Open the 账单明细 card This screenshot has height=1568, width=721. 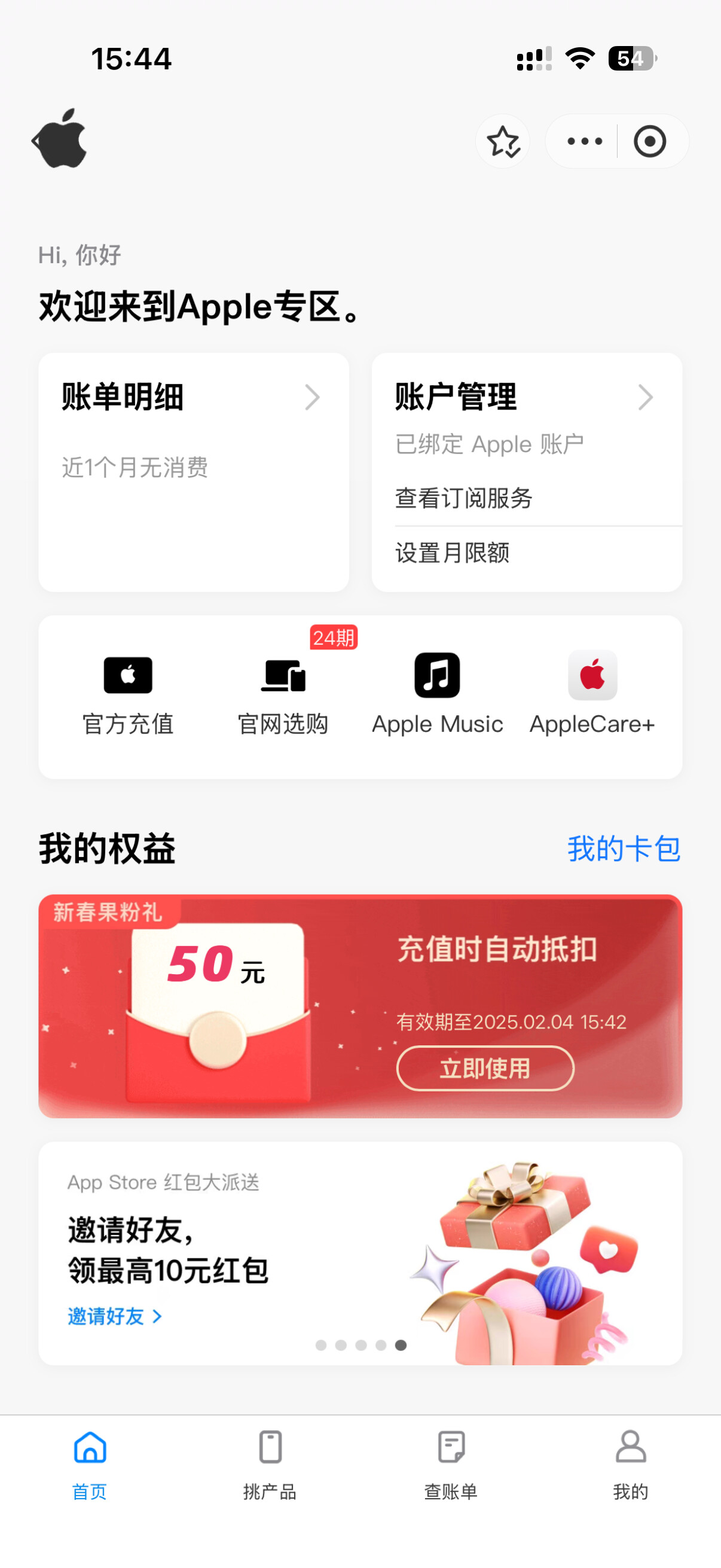click(x=194, y=472)
